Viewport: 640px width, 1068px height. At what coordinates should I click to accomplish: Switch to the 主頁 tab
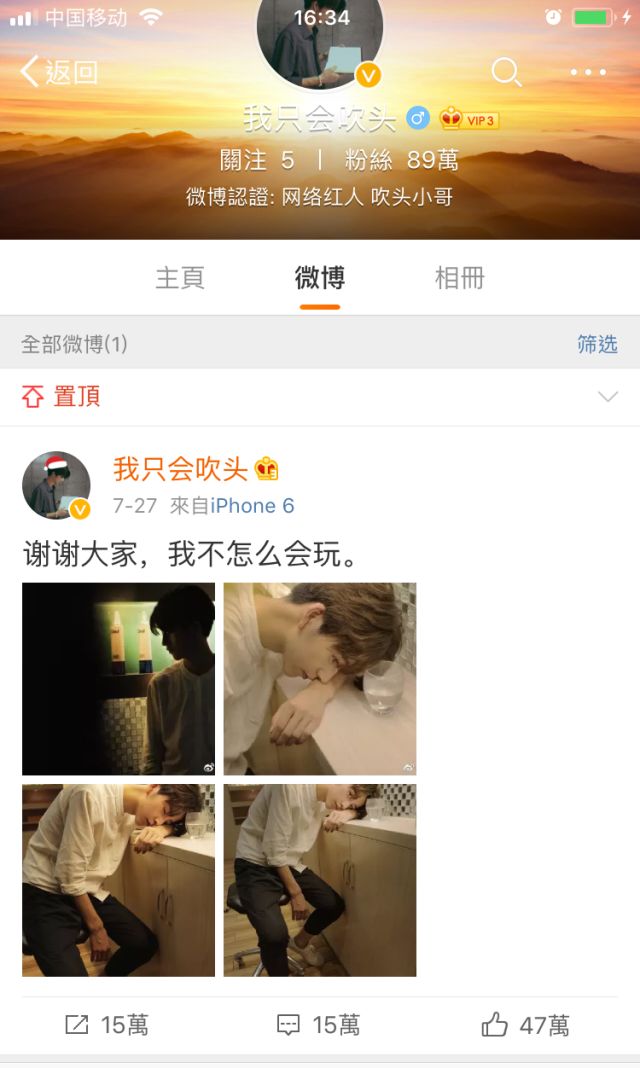180,278
